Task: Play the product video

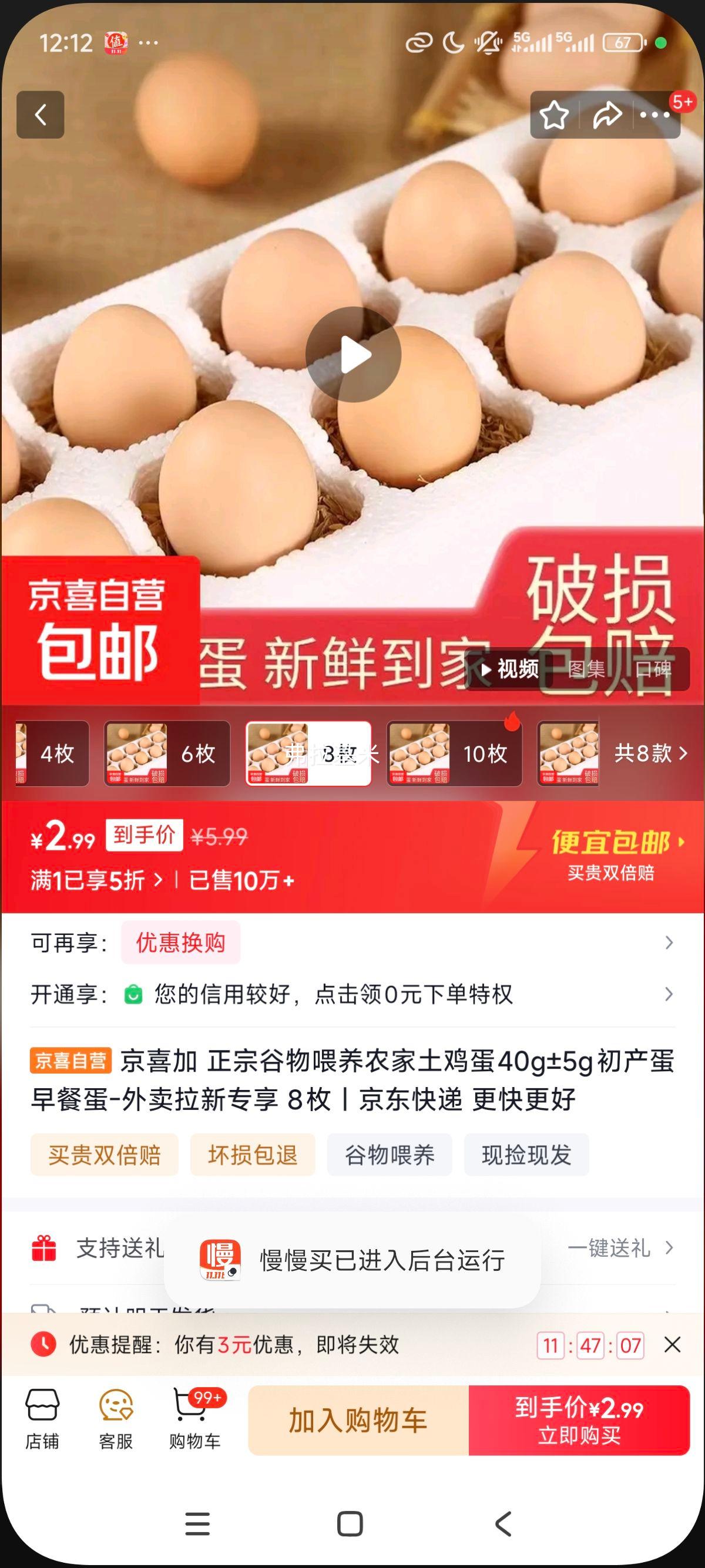Action: click(352, 355)
